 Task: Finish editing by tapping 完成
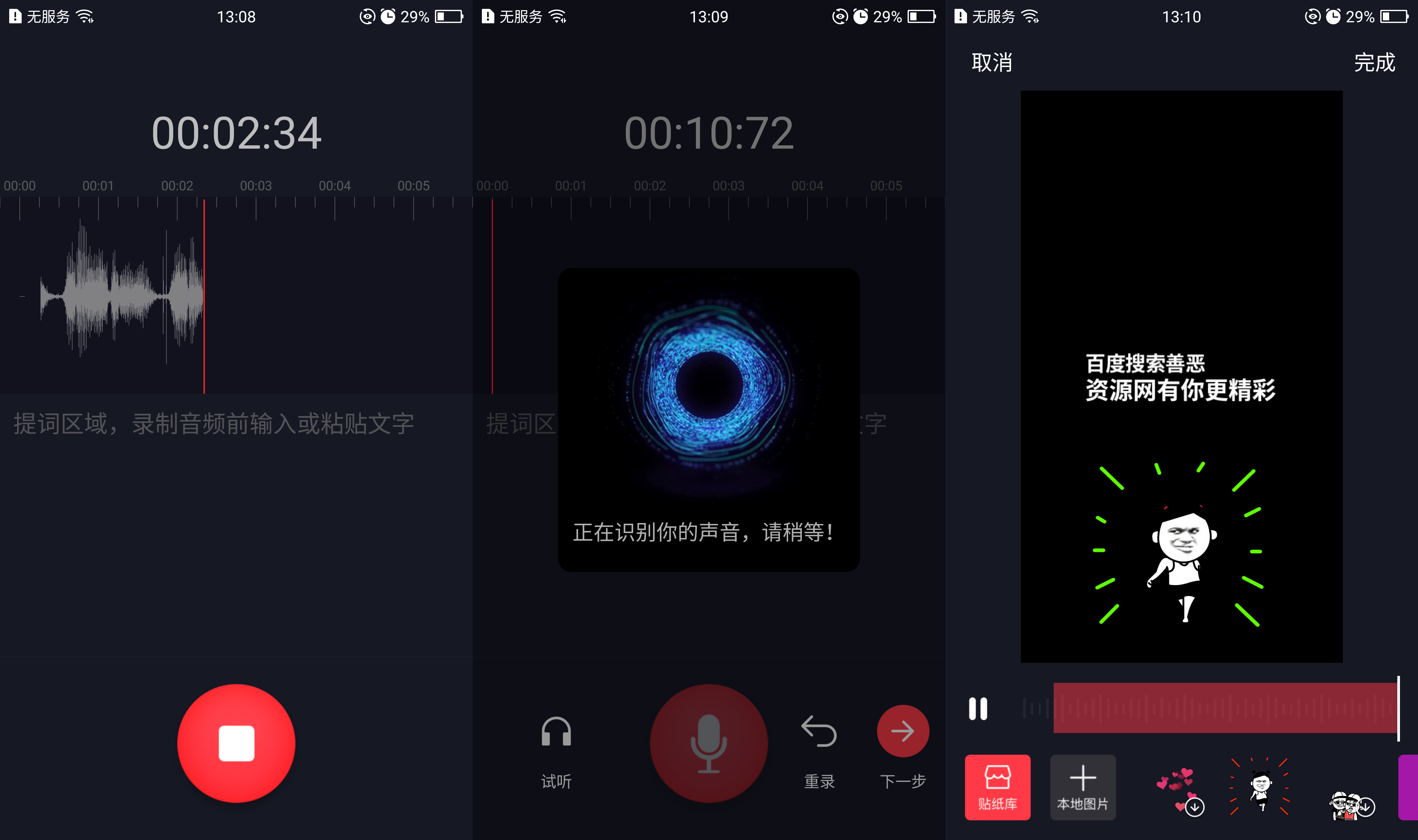coord(1374,62)
